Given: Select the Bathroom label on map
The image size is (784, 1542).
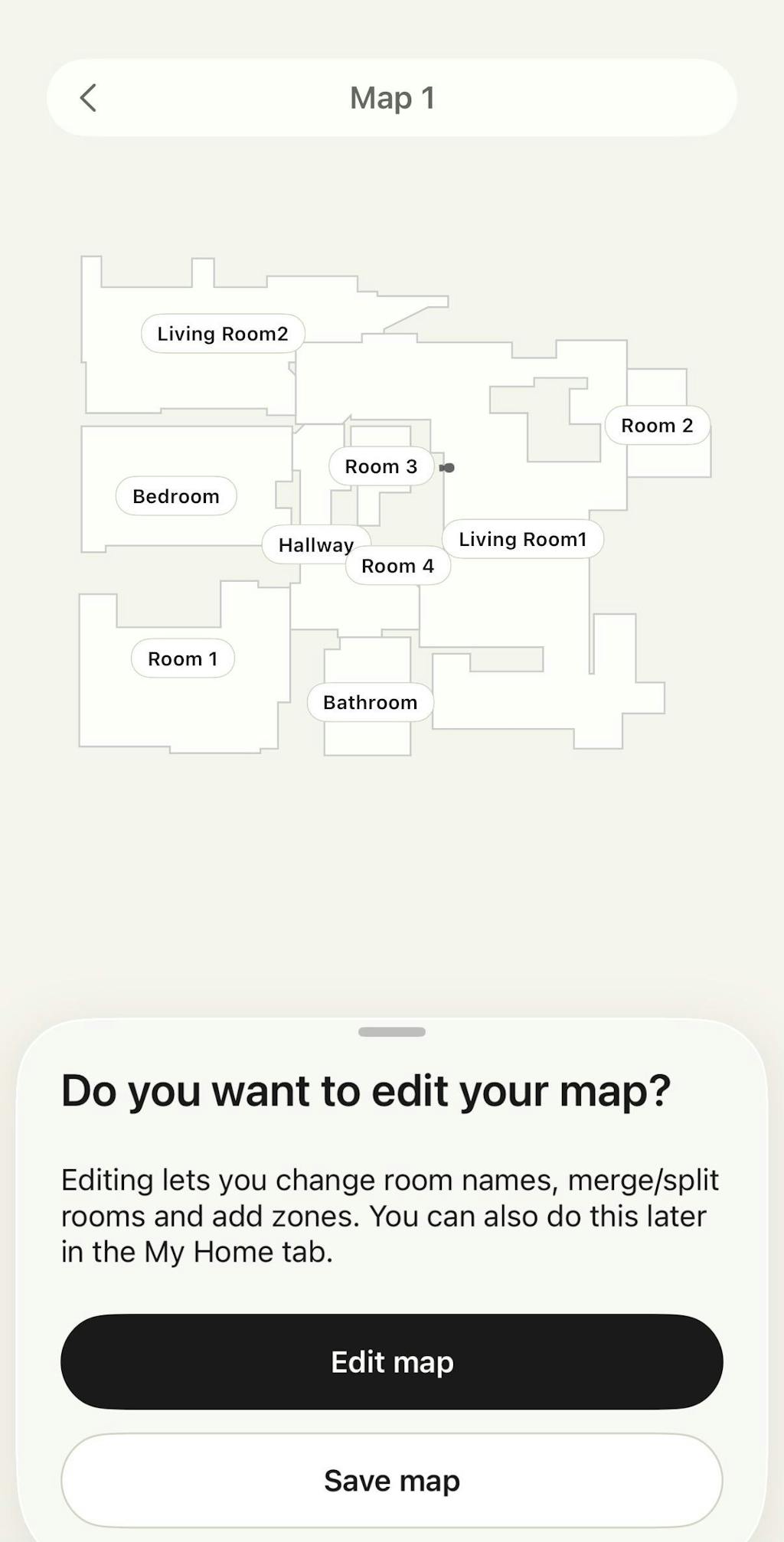Looking at the screenshot, I should click(x=371, y=702).
